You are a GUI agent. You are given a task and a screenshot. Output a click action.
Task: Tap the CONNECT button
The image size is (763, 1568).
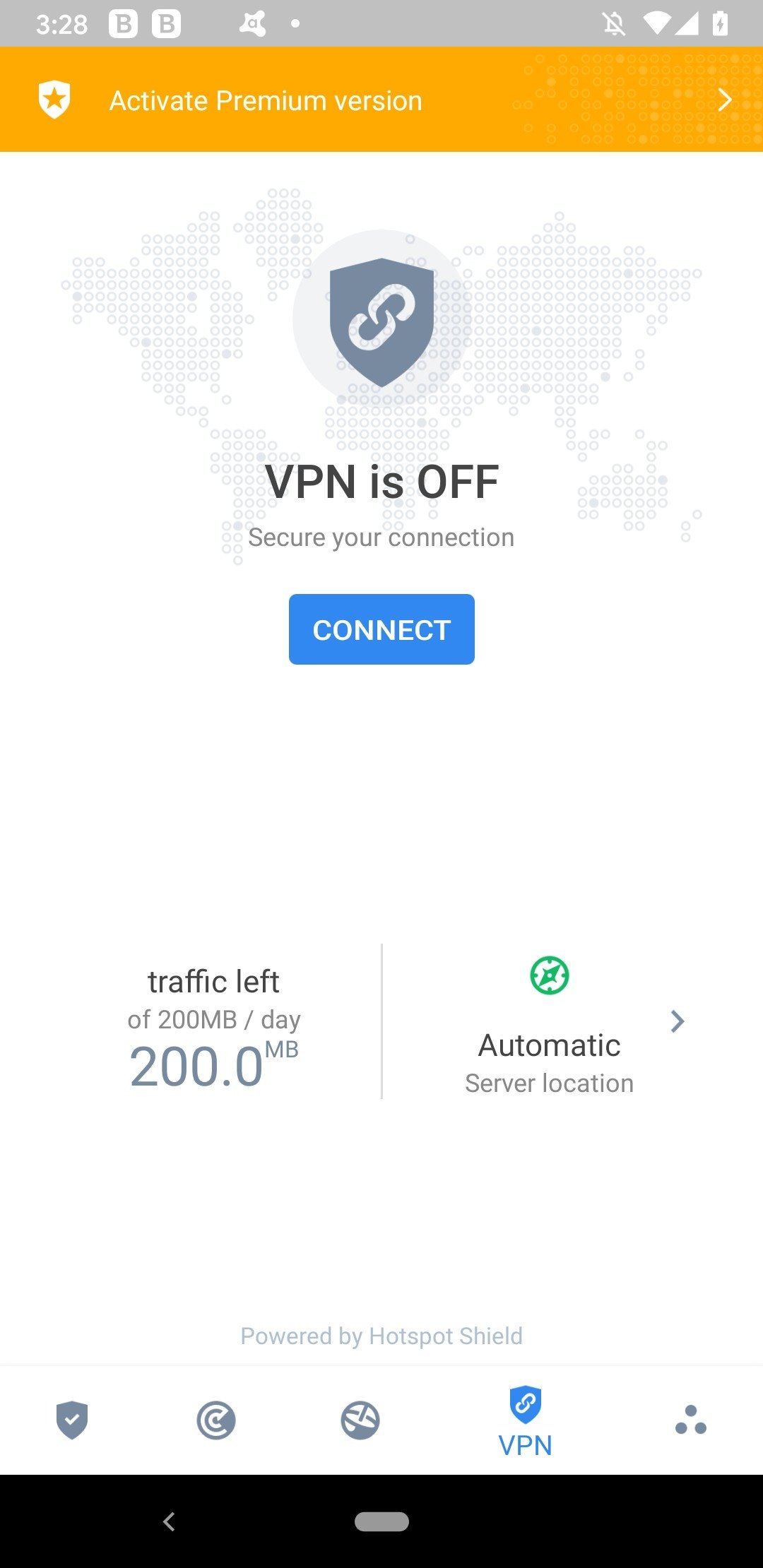click(x=381, y=629)
